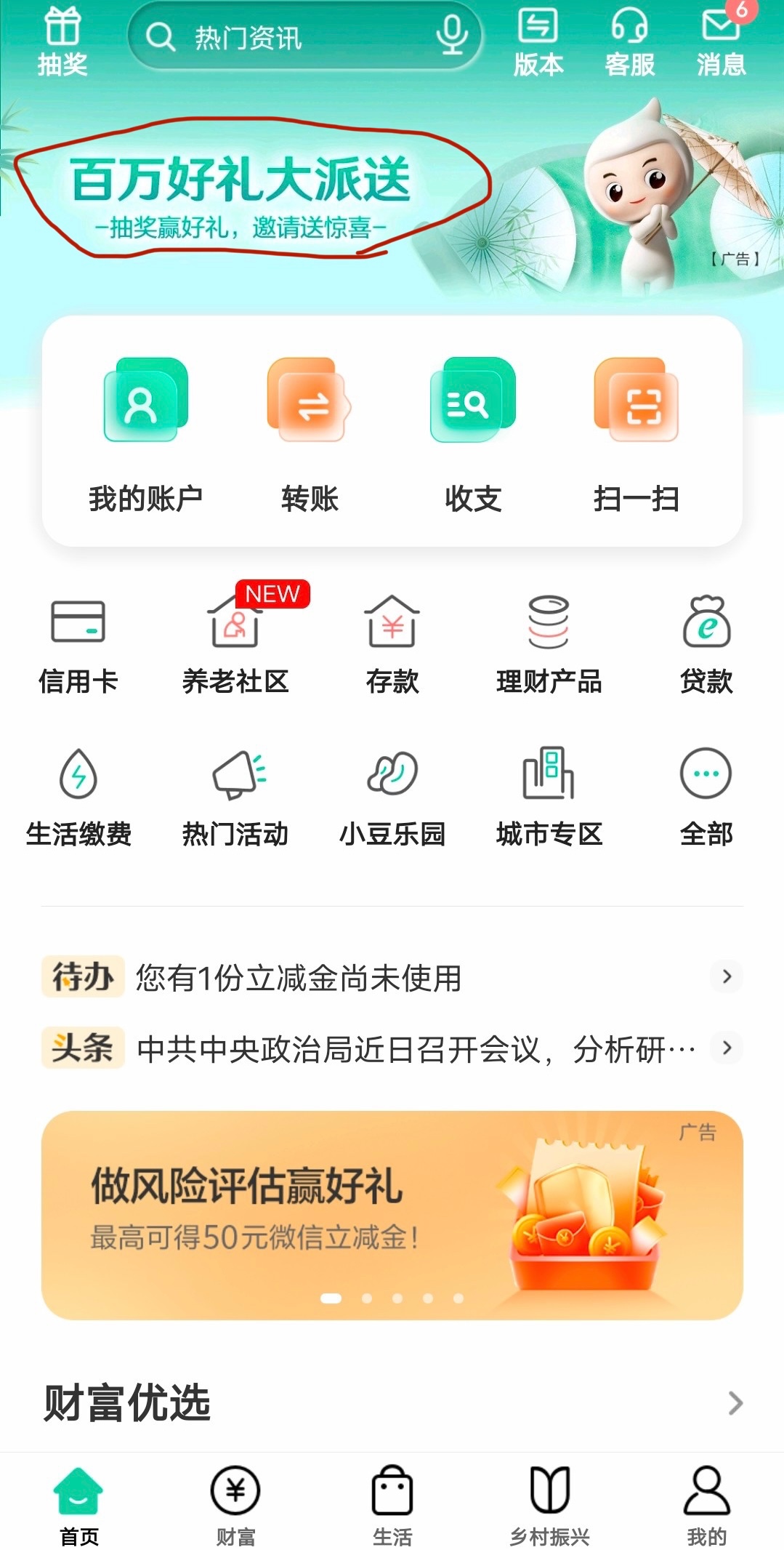The image size is (784, 1550).
Task: Open the 待办 立减金 reminder
Action: click(391, 977)
